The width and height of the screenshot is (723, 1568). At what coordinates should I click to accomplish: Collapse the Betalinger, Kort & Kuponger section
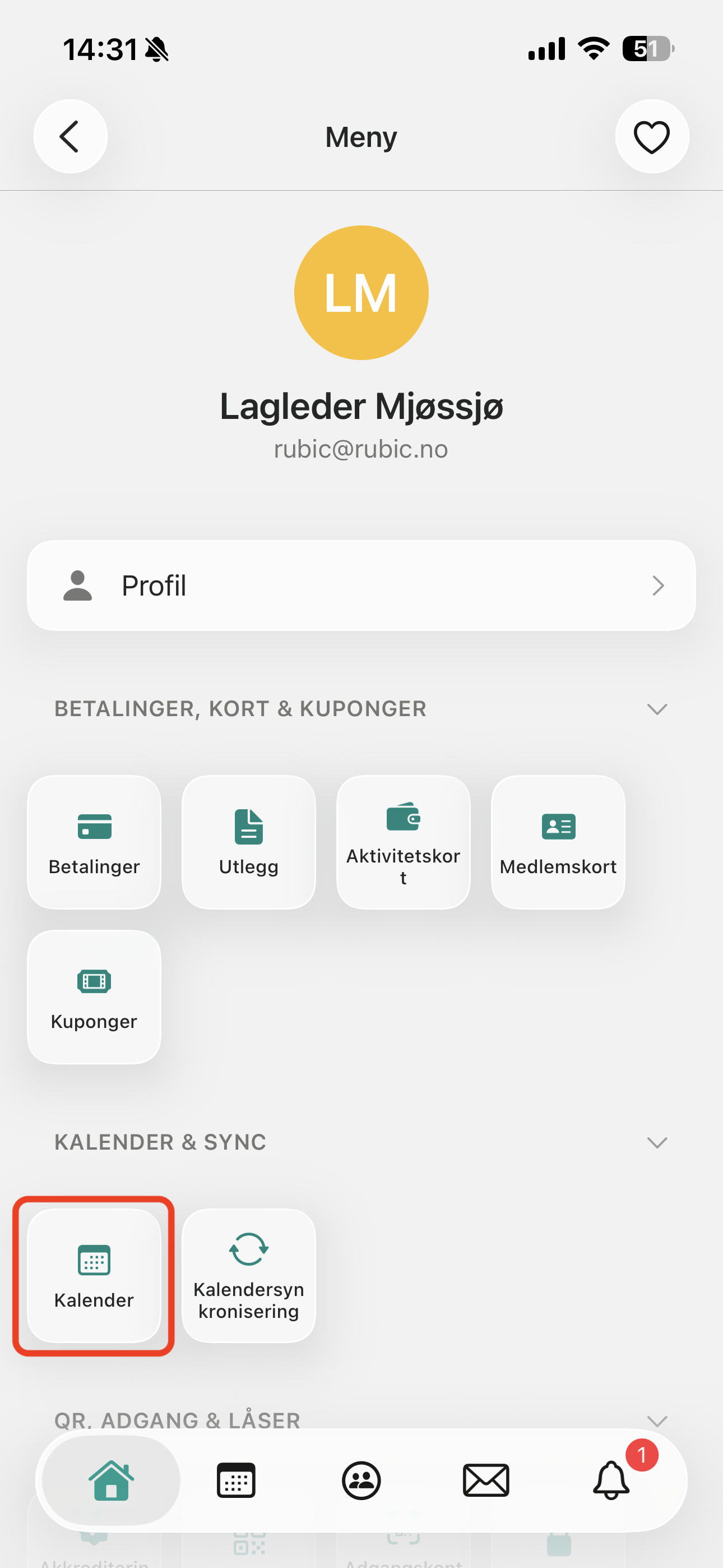point(657,709)
